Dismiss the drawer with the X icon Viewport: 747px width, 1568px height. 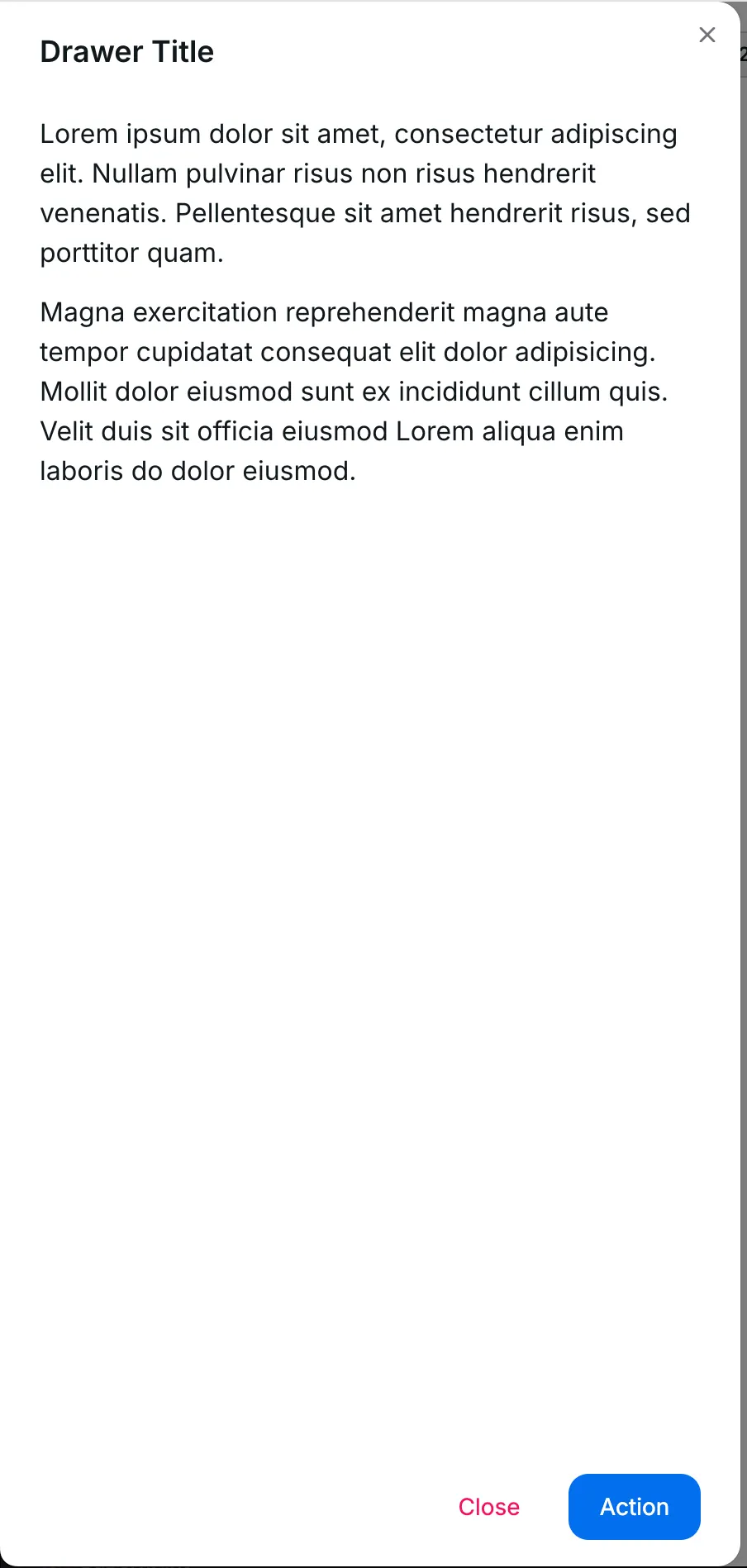(x=707, y=35)
